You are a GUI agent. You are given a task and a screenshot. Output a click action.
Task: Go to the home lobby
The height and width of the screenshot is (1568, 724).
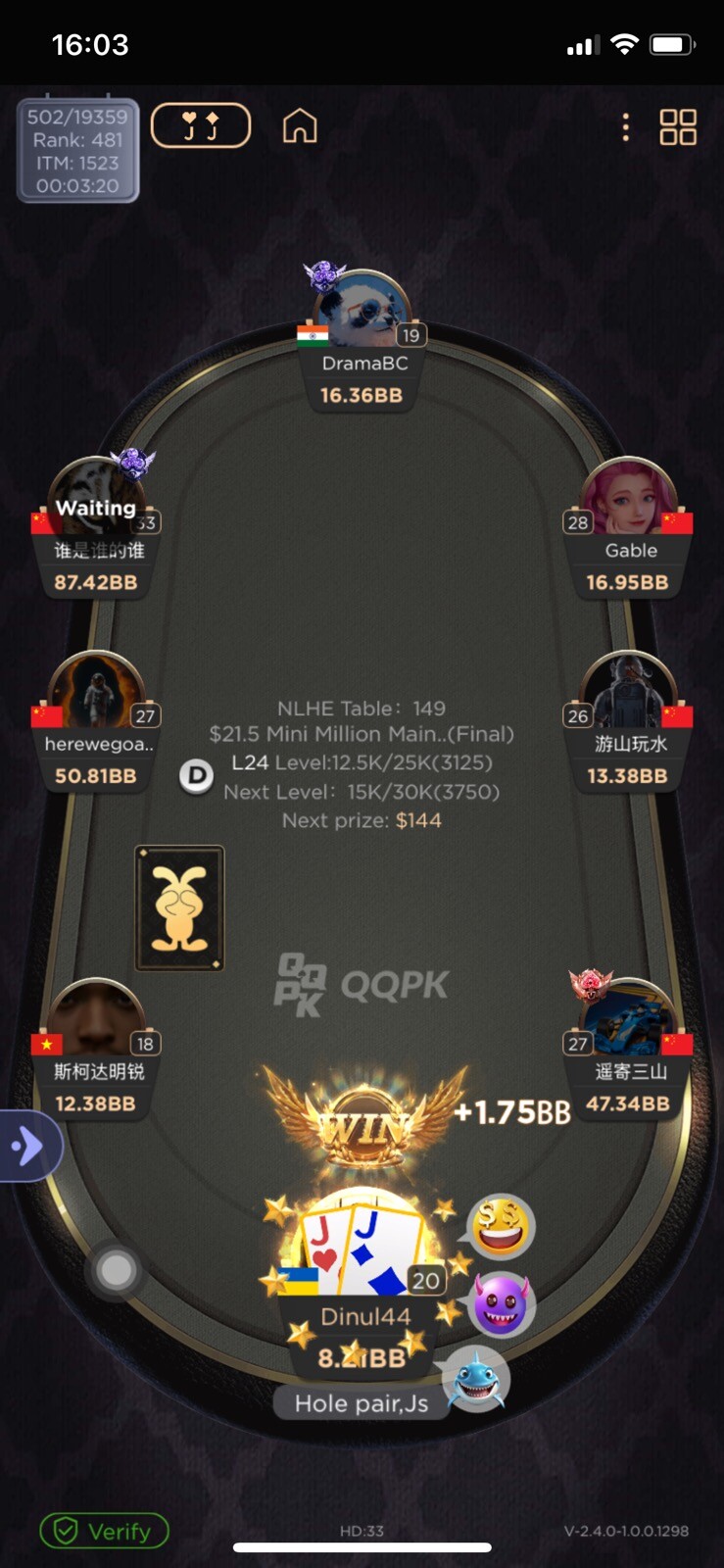tap(300, 126)
